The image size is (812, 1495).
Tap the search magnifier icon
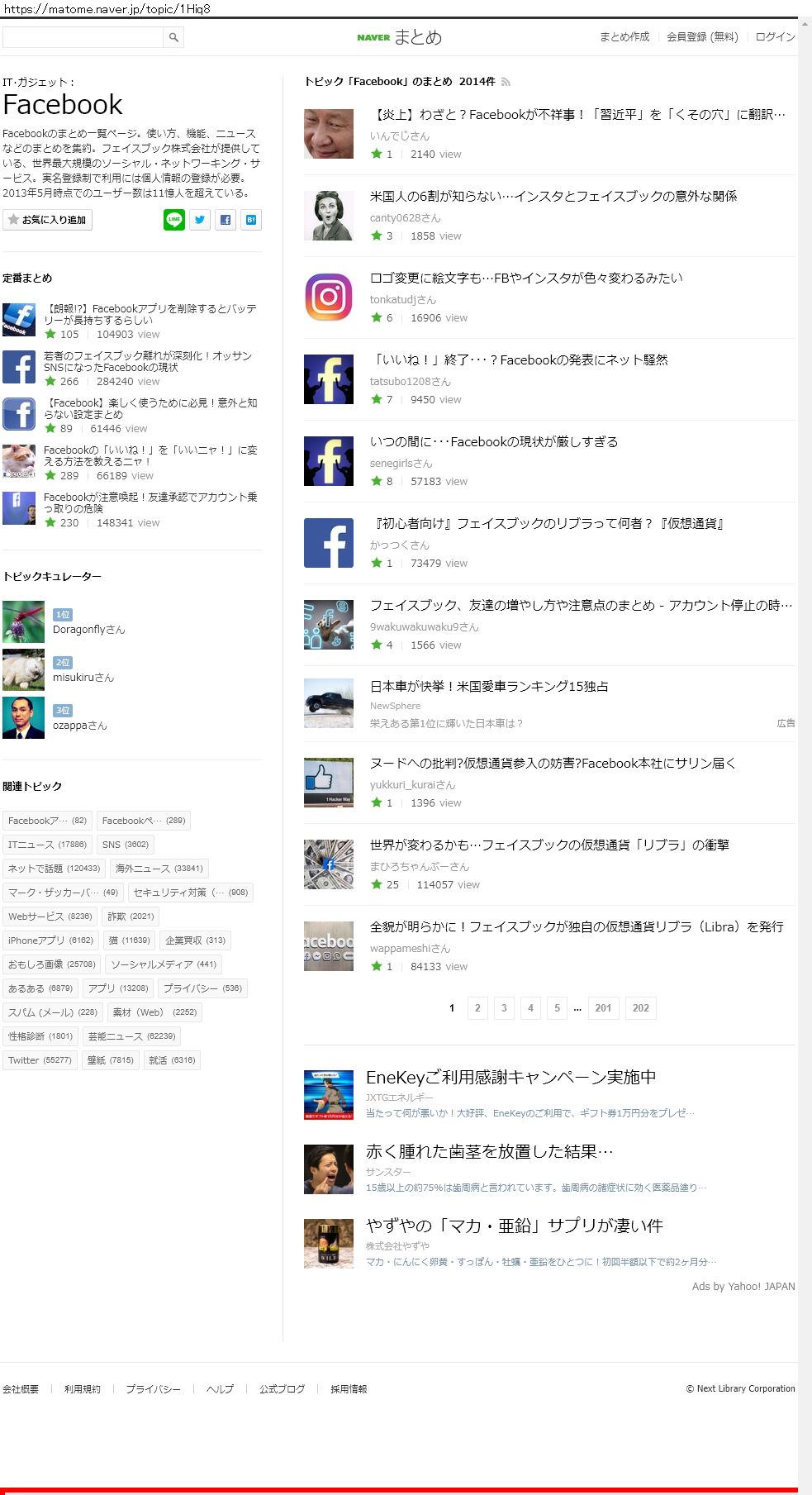pyautogui.click(x=173, y=37)
